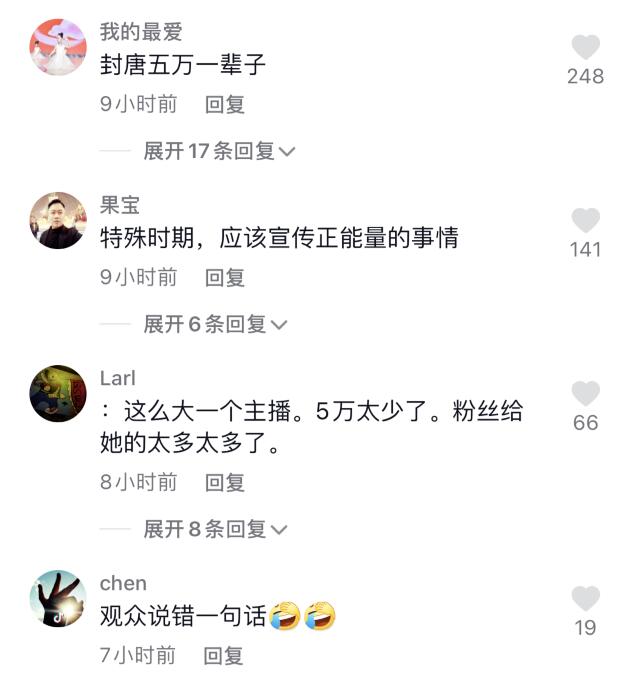Like the comment by 我的最爱
This screenshot has height=678, width=621.
(x=585, y=47)
